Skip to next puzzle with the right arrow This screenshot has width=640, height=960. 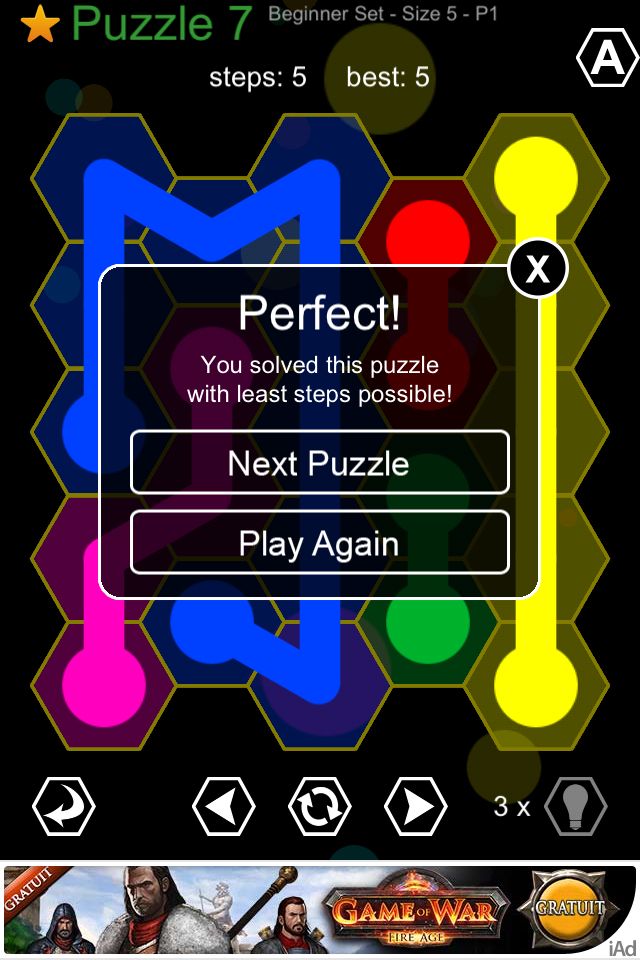click(x=416, y=806)
